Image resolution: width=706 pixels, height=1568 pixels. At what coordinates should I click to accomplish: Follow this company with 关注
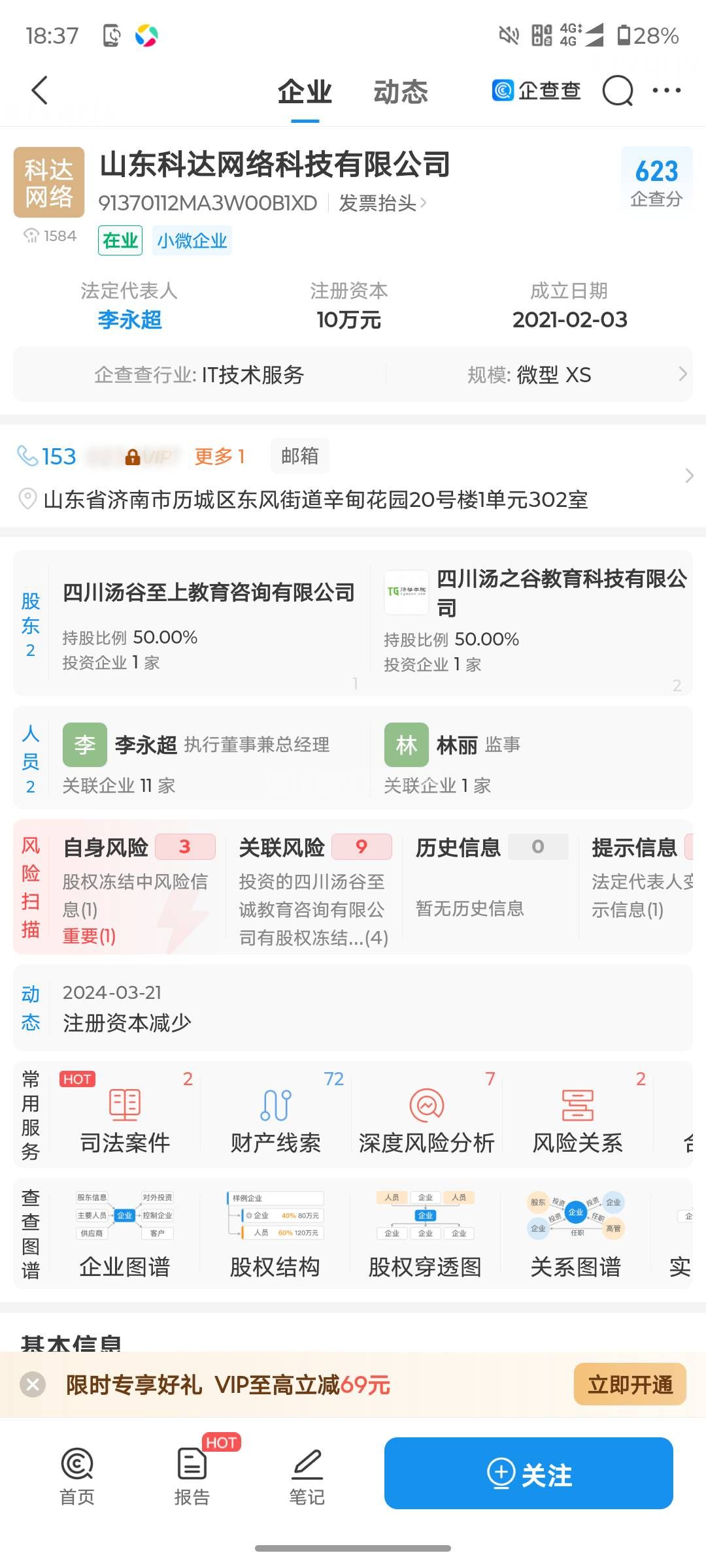click(x=528, y=1473)
